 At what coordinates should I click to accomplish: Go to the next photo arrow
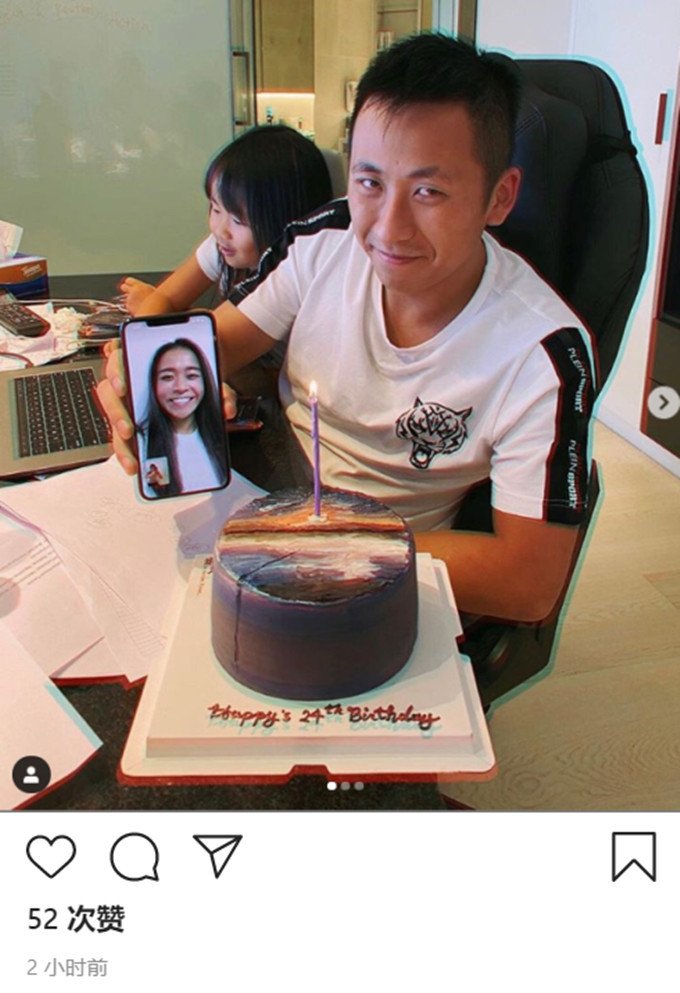point(662,402)
